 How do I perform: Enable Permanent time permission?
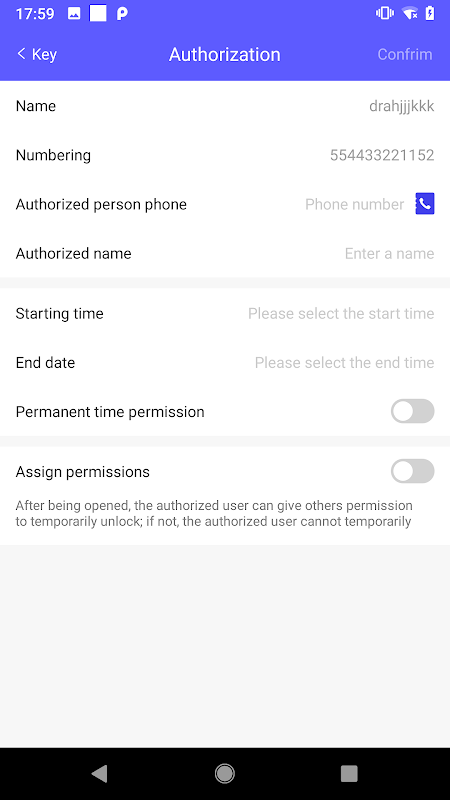(x=412, y=411)
